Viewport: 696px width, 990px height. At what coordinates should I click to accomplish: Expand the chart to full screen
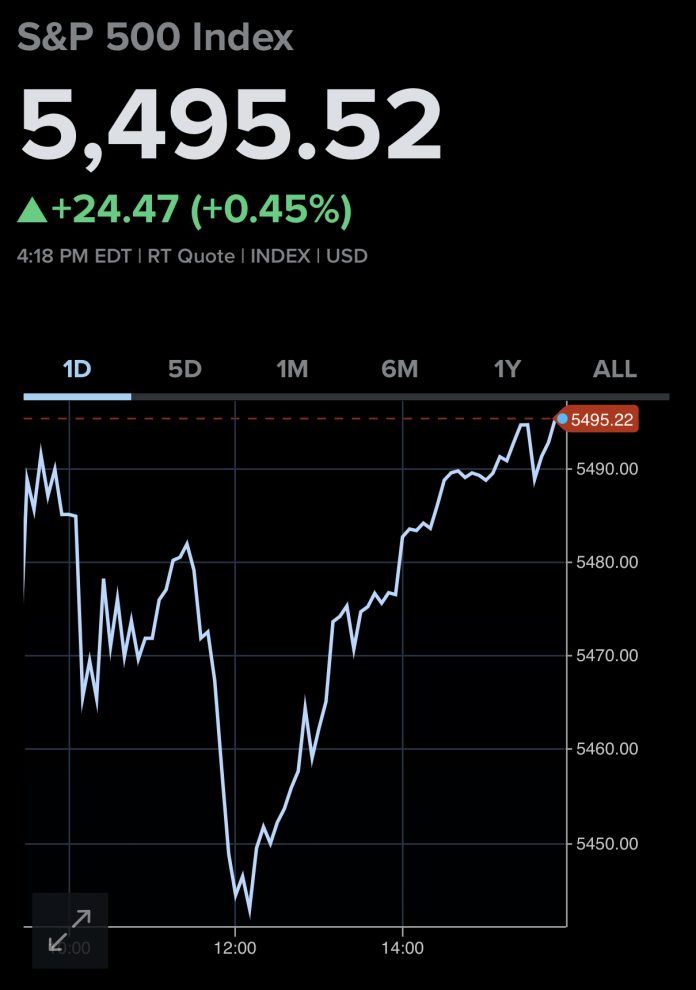point(70,930)
